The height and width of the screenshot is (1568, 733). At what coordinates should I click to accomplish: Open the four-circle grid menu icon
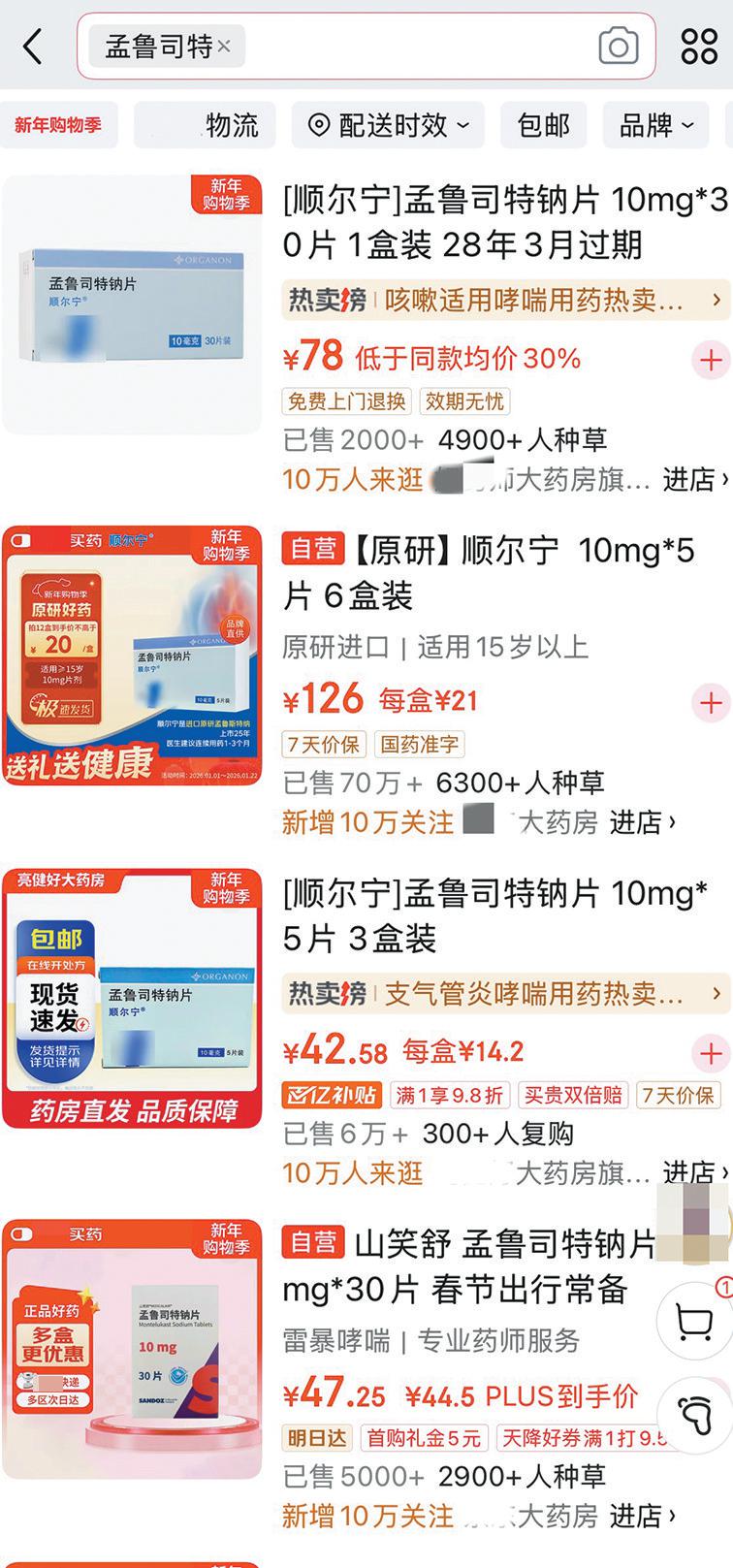[699, 46]
